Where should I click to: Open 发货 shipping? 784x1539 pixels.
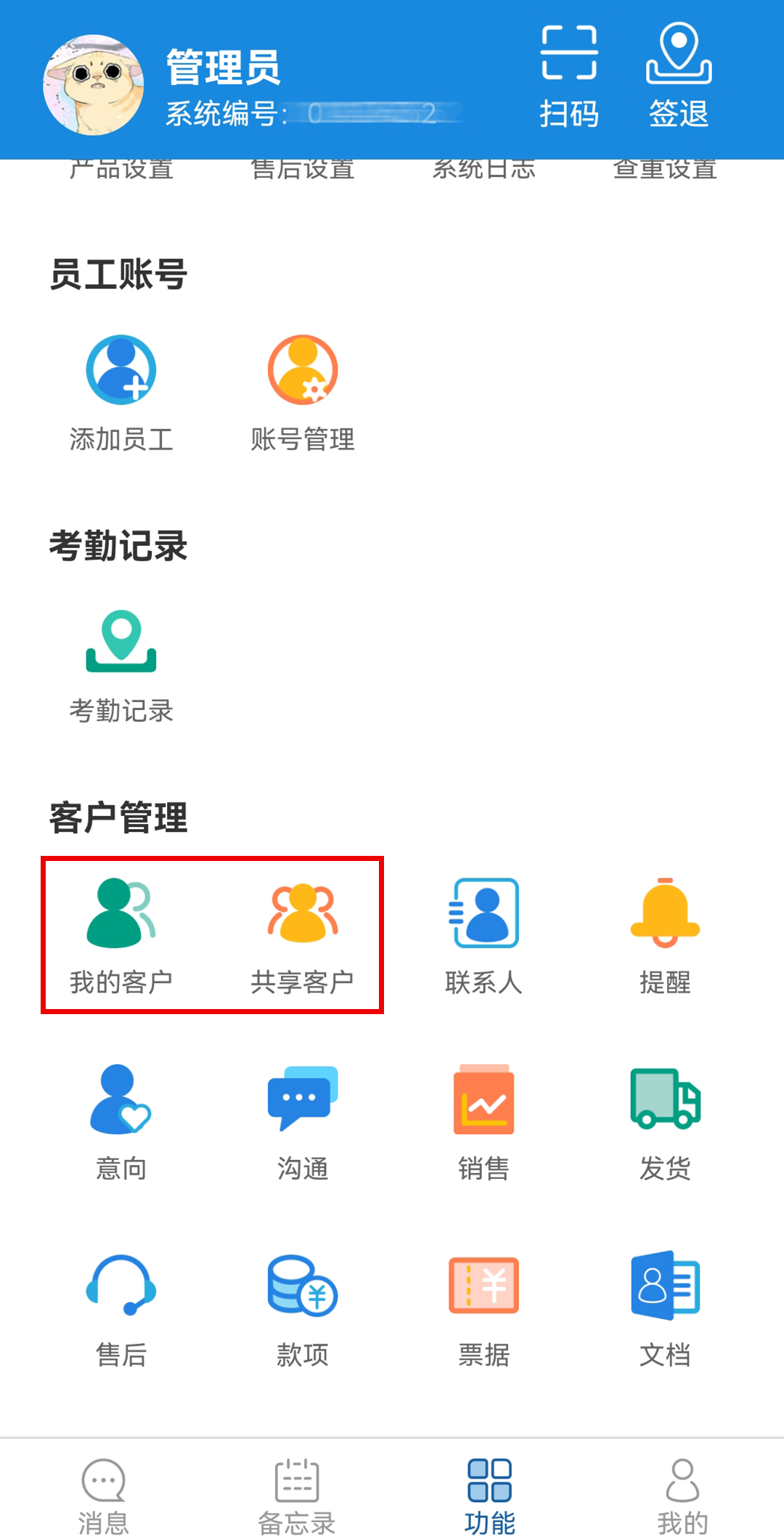click(665, 1122)
